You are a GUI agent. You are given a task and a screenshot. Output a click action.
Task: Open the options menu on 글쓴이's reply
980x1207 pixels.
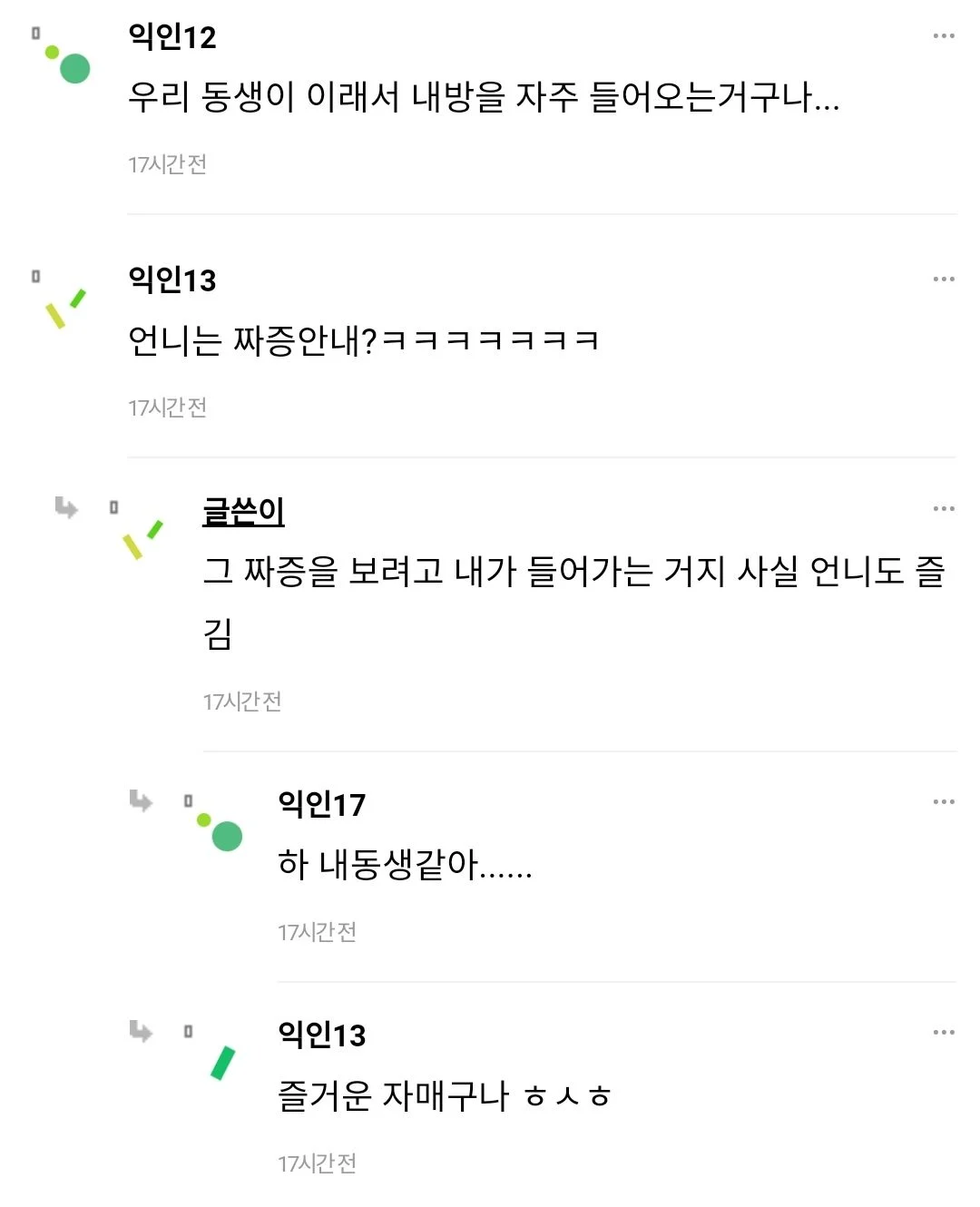tap(944, 508)
